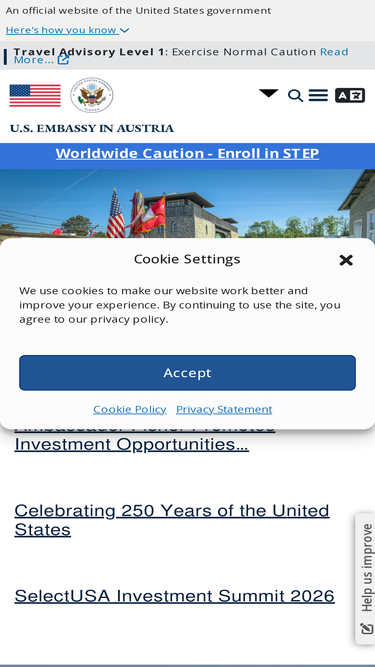375x667 pixels.
Task: Close the Cookie Settings dialog
Action: click(x=346, y=260)
